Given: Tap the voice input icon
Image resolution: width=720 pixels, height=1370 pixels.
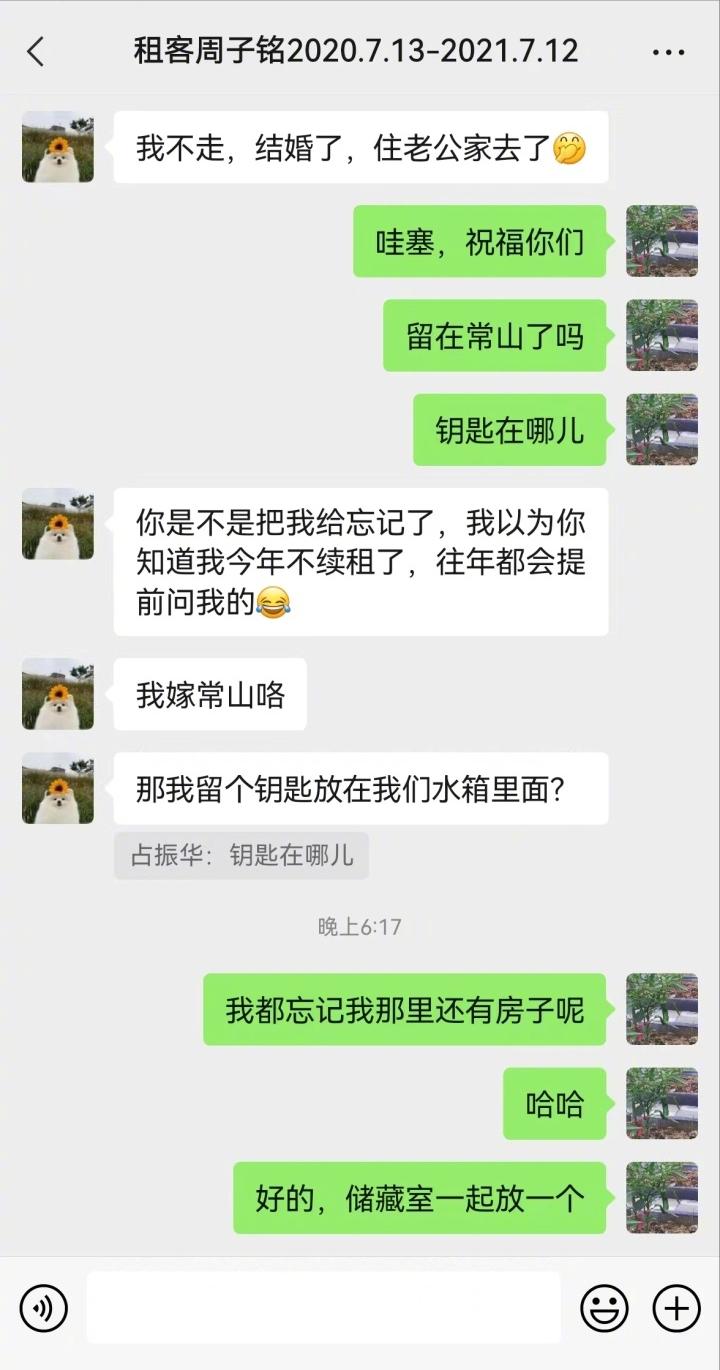Looking at the screenshot, I should tap(42, 1307).
